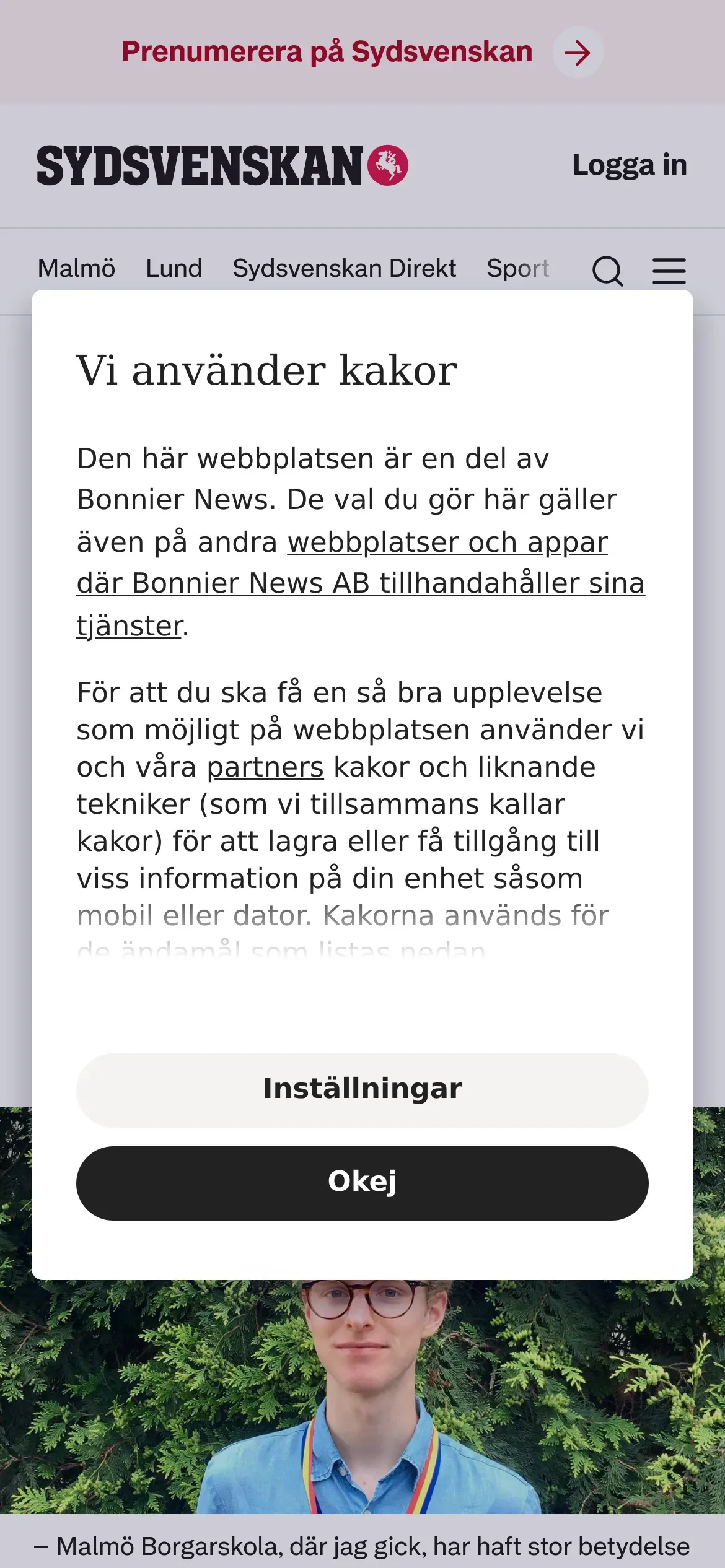The height and width of the screenshot is (1568, 725).
Task: Open the hamburger menu
Action: (x=669, y=271)
